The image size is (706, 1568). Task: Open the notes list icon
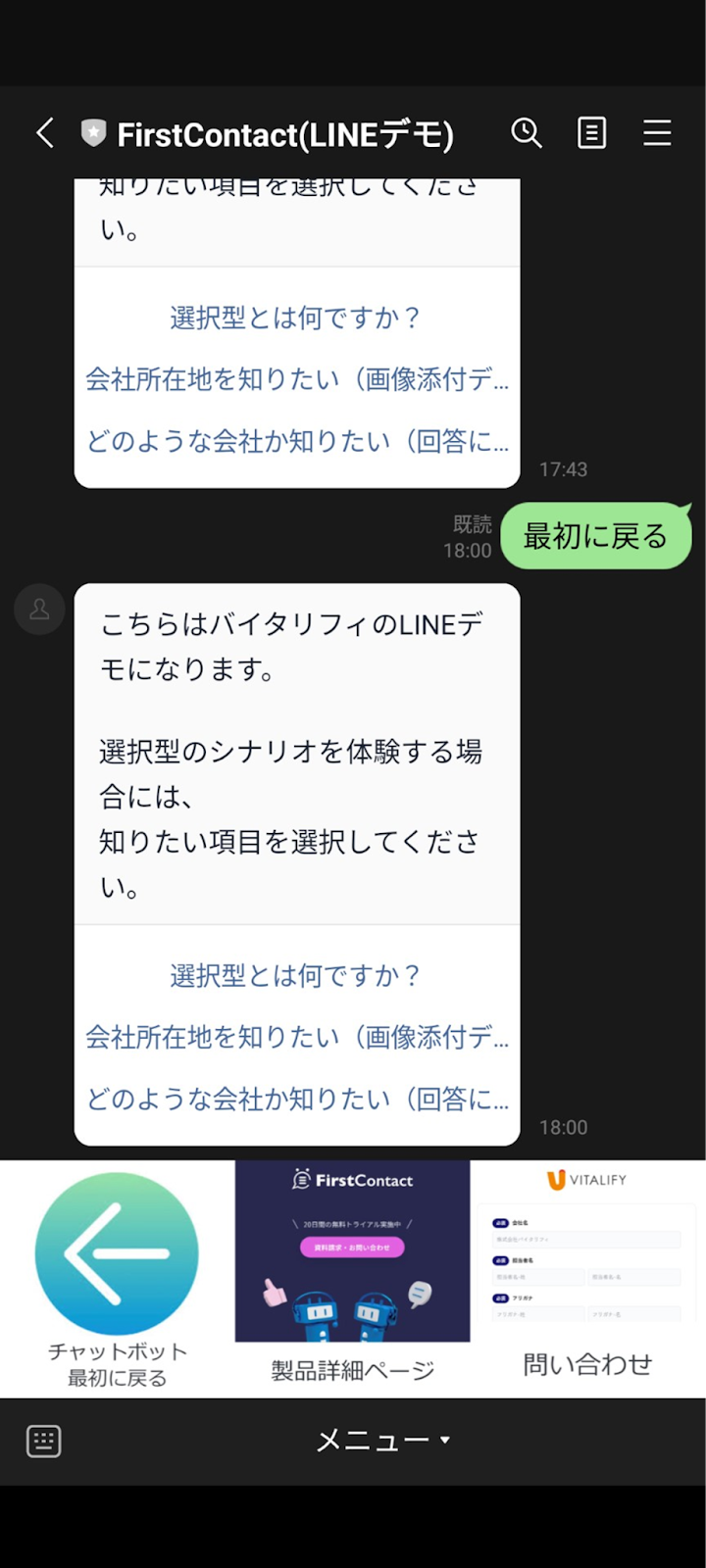(591, 133)
